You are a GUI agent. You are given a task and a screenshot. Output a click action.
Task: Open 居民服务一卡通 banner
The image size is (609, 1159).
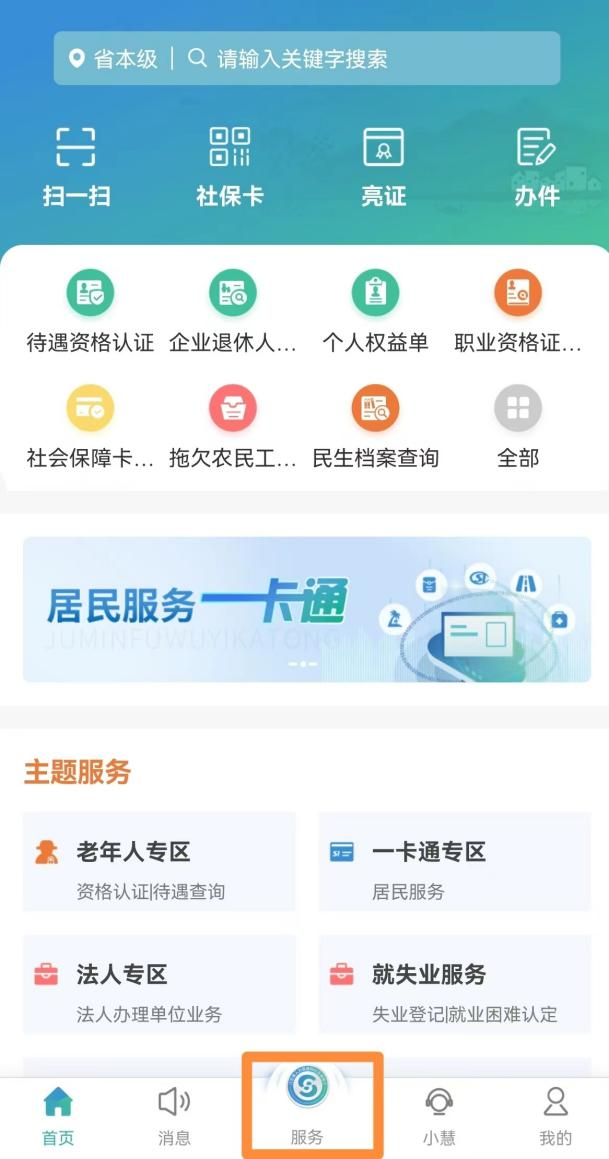(x=306, y=609)
